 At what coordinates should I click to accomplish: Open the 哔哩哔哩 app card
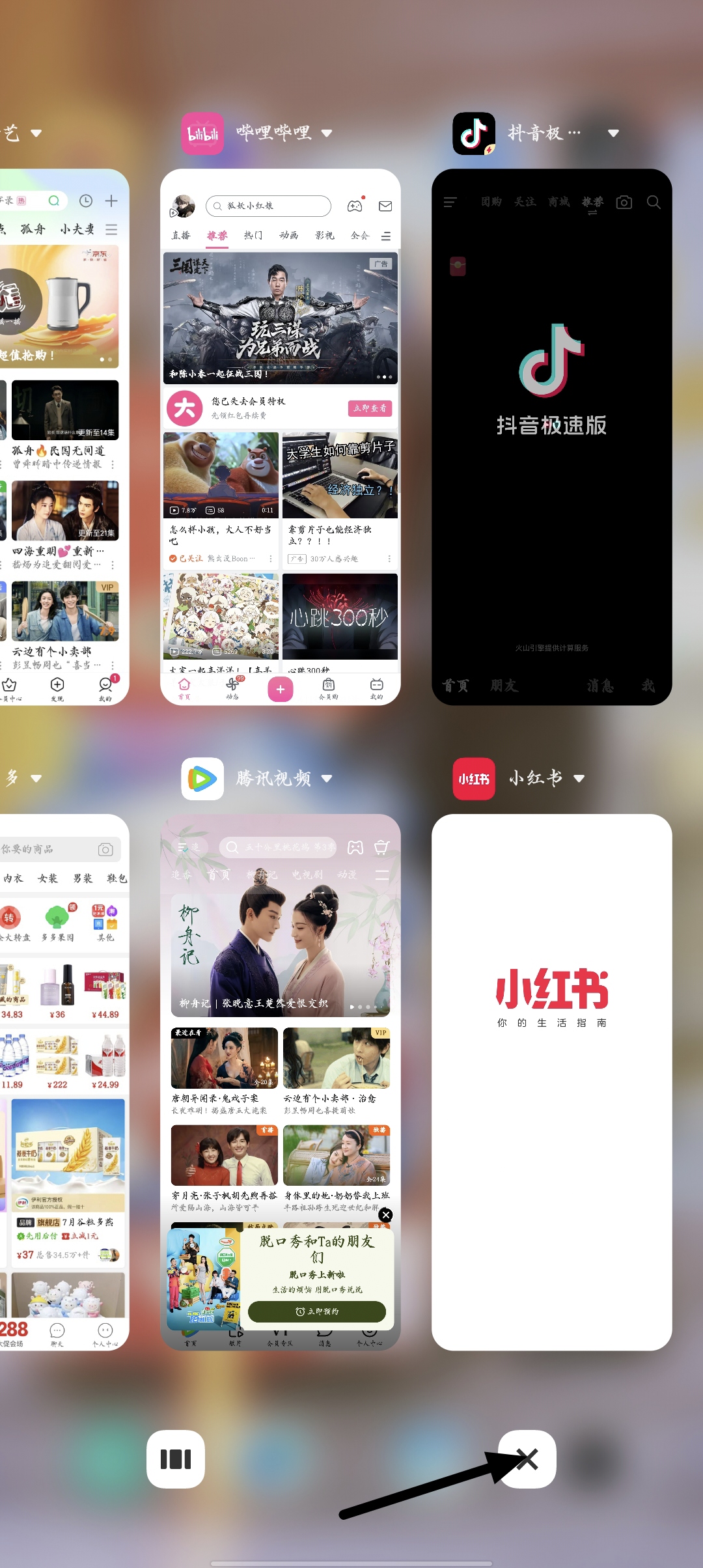pyautogui.click(x=280, y=436)
